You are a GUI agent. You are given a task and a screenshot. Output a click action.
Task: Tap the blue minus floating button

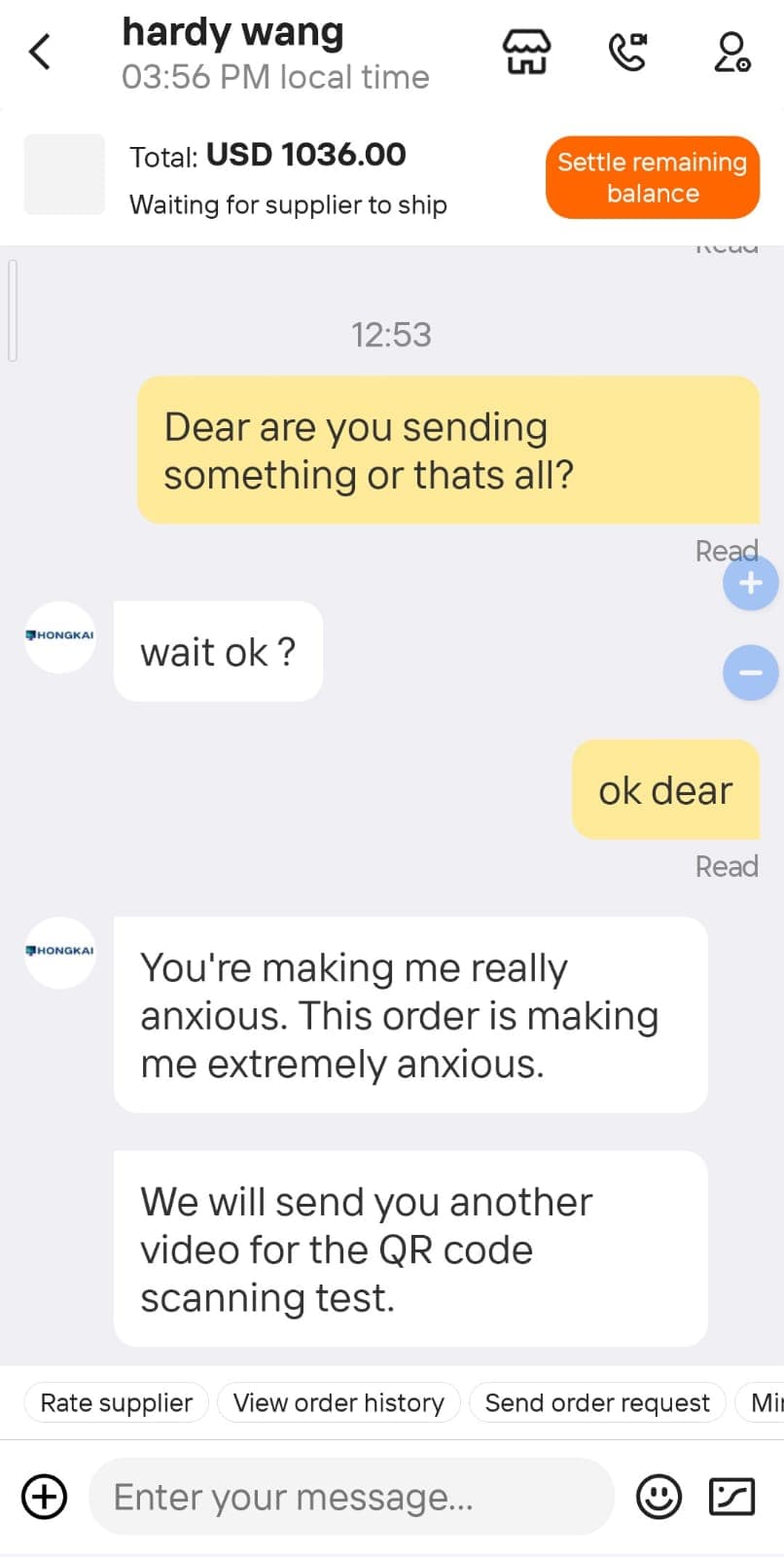click(750, 672)
